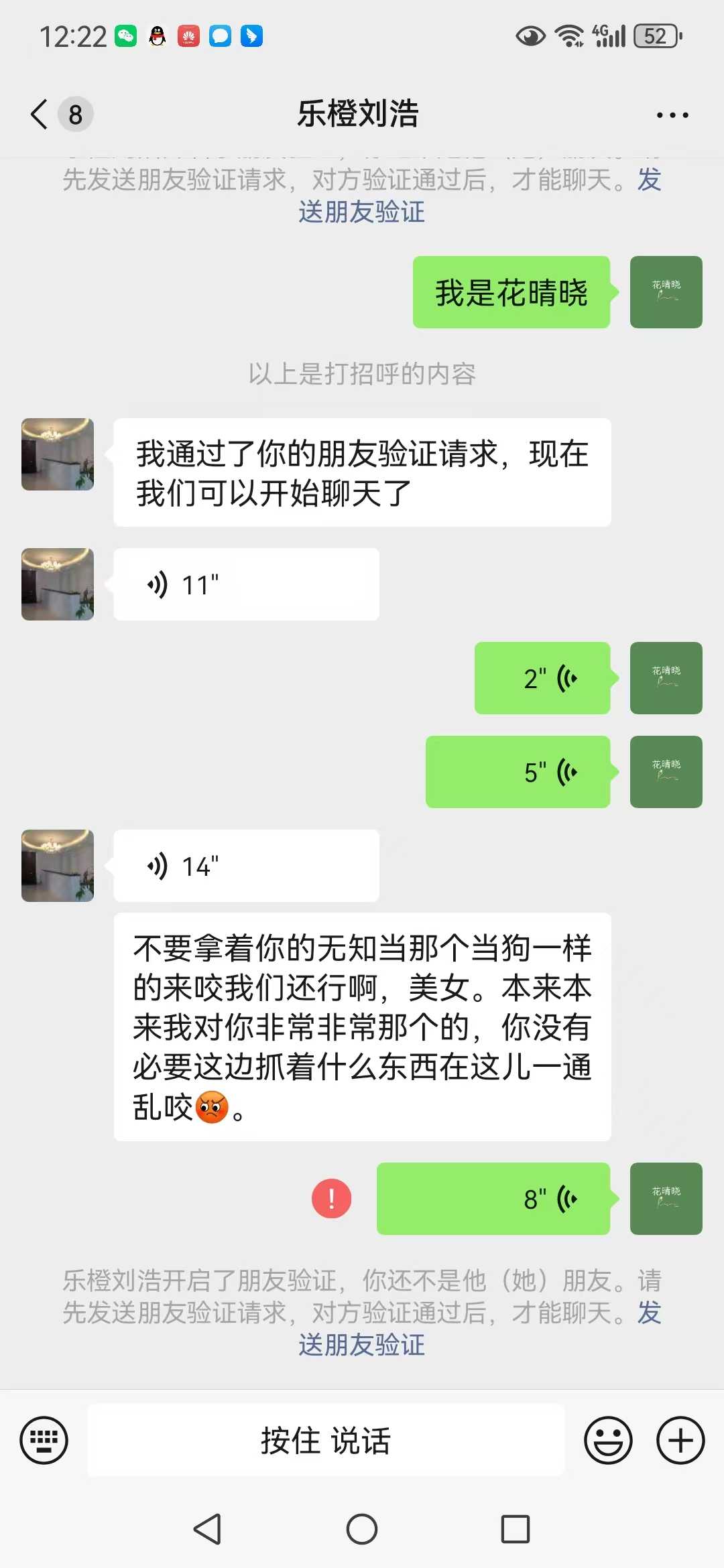
Task: Open the emoji sticker panel
Action: coord(608,1440)
